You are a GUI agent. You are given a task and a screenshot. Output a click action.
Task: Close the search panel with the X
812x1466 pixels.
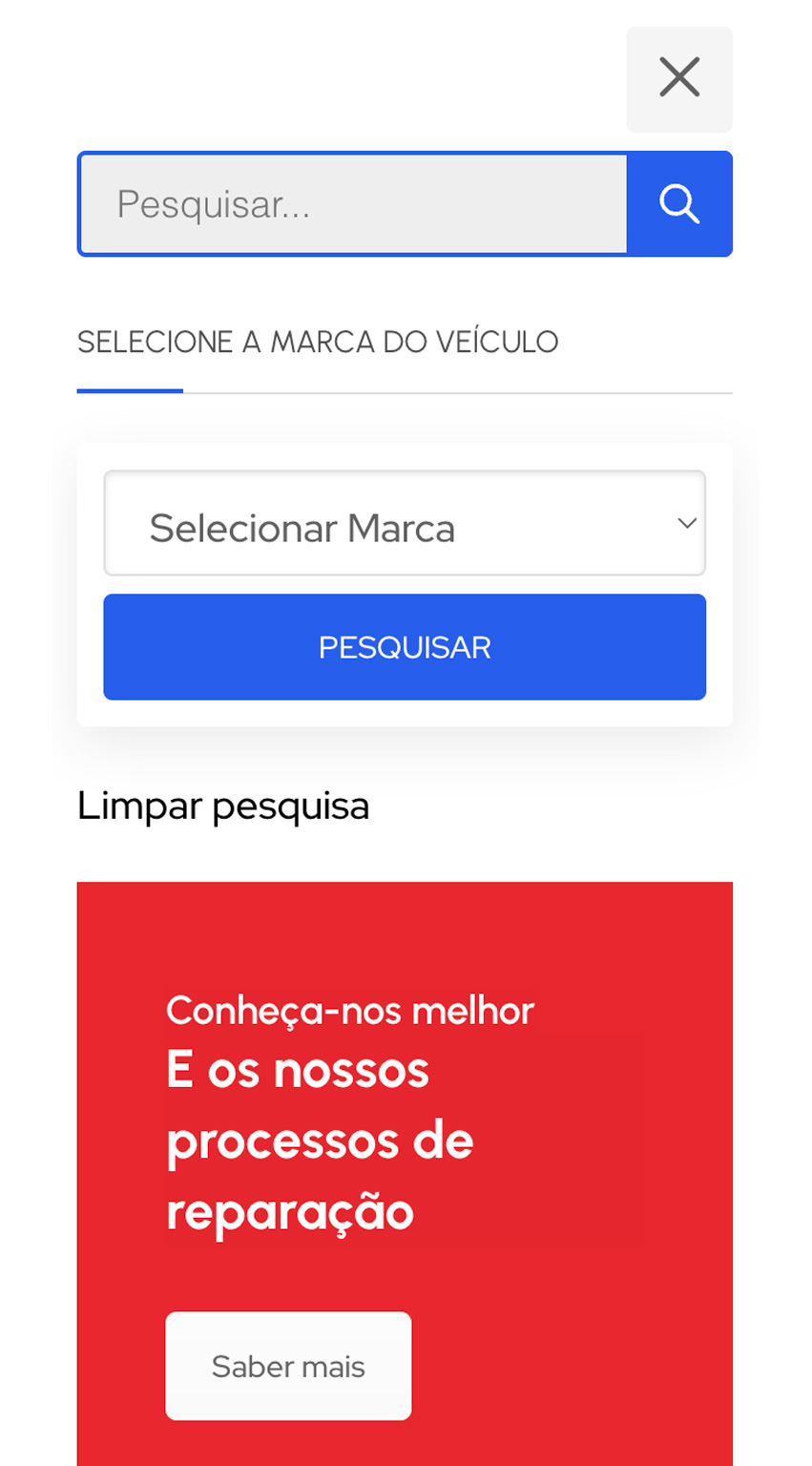click(679, 79)
